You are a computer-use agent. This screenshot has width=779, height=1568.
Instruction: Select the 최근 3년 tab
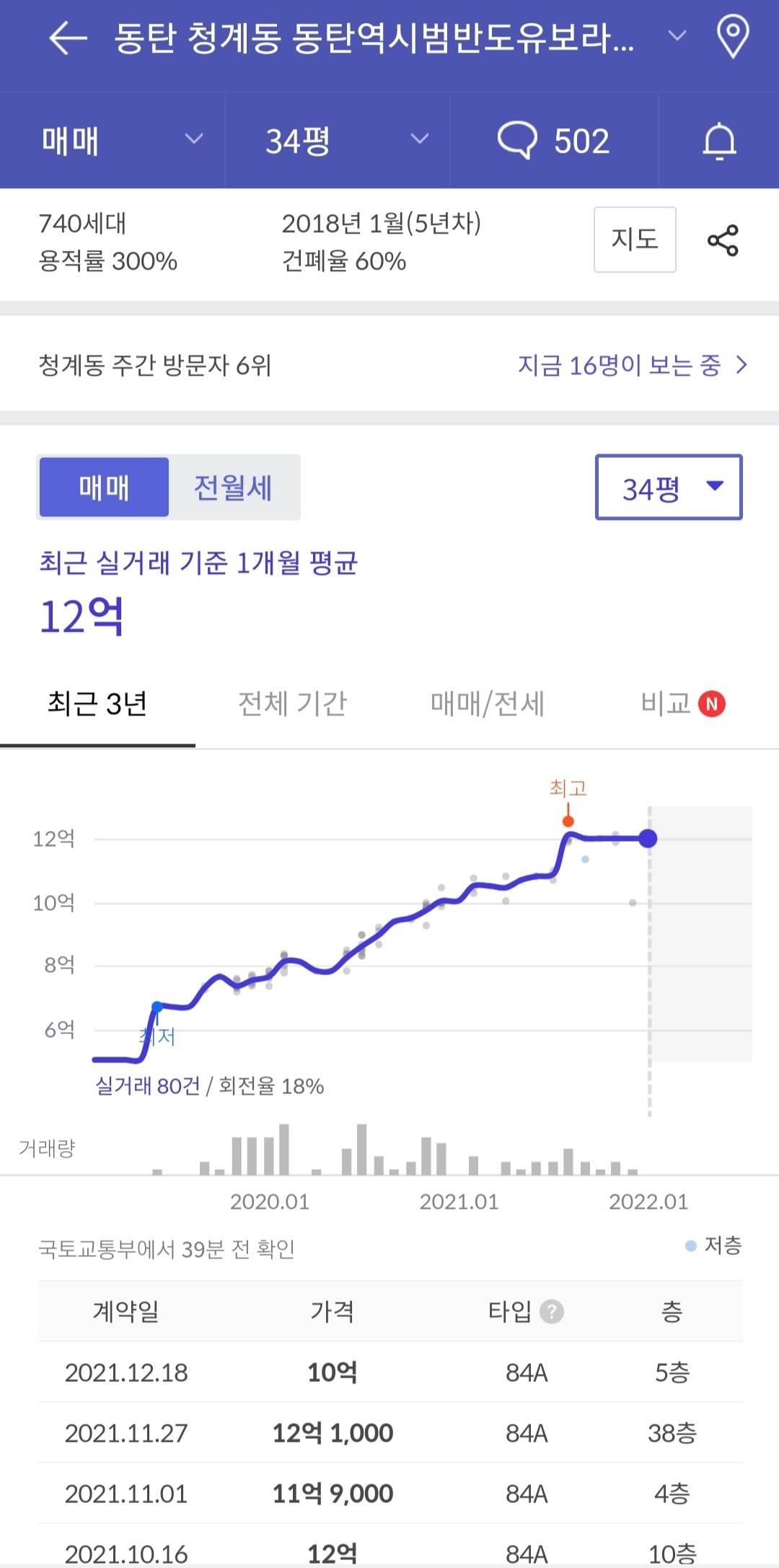tap(97, 704)
